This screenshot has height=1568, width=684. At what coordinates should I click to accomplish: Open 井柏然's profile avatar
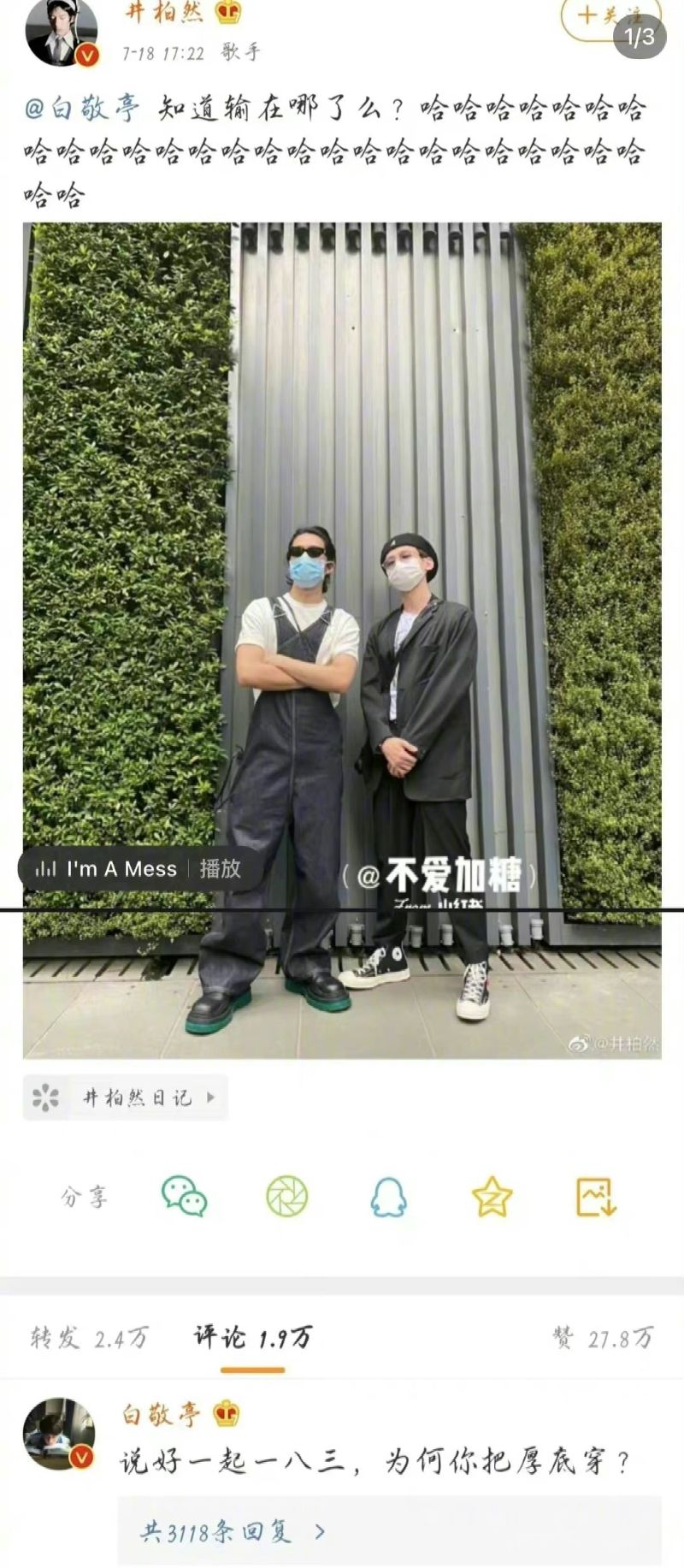click(62, 33)
